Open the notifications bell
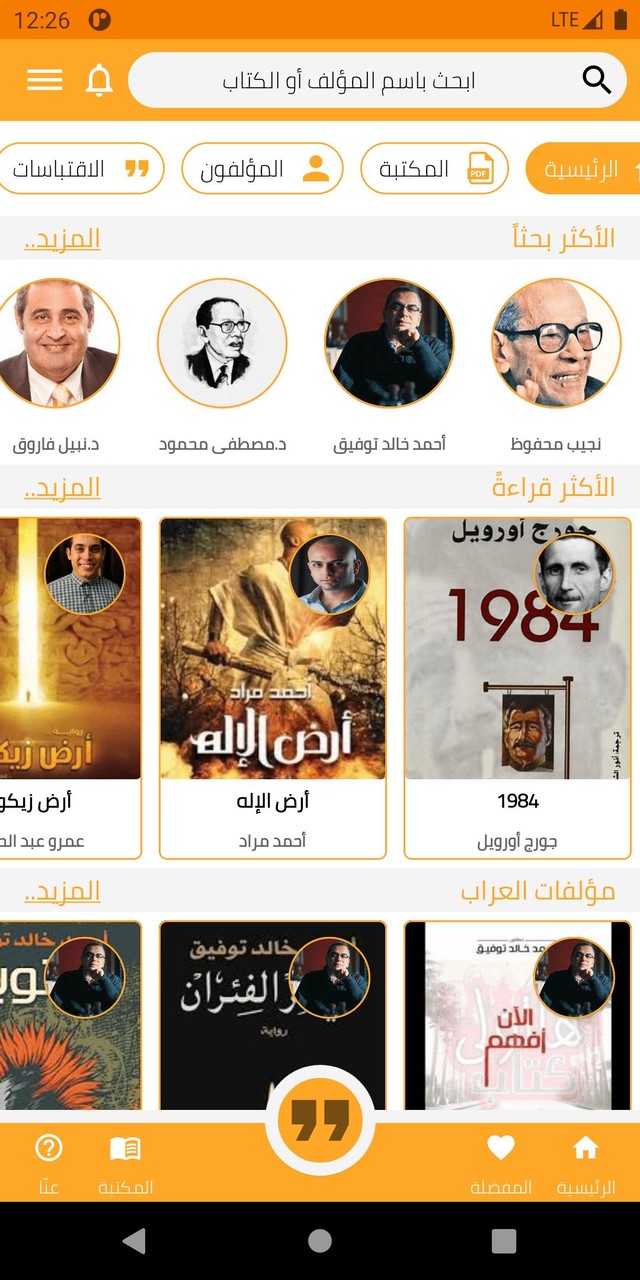 (x=99, y=80)
